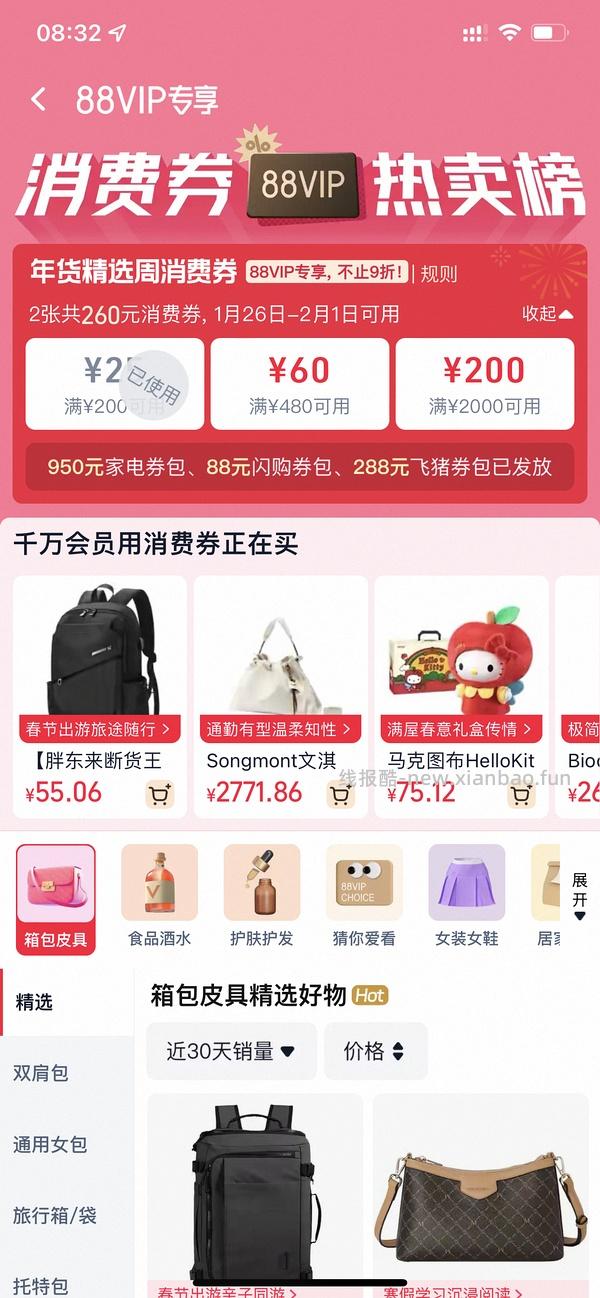The height and width of the screenshot is (1298, 600).
Task: Open 猜你爱看 category
Action: point(364,897)
